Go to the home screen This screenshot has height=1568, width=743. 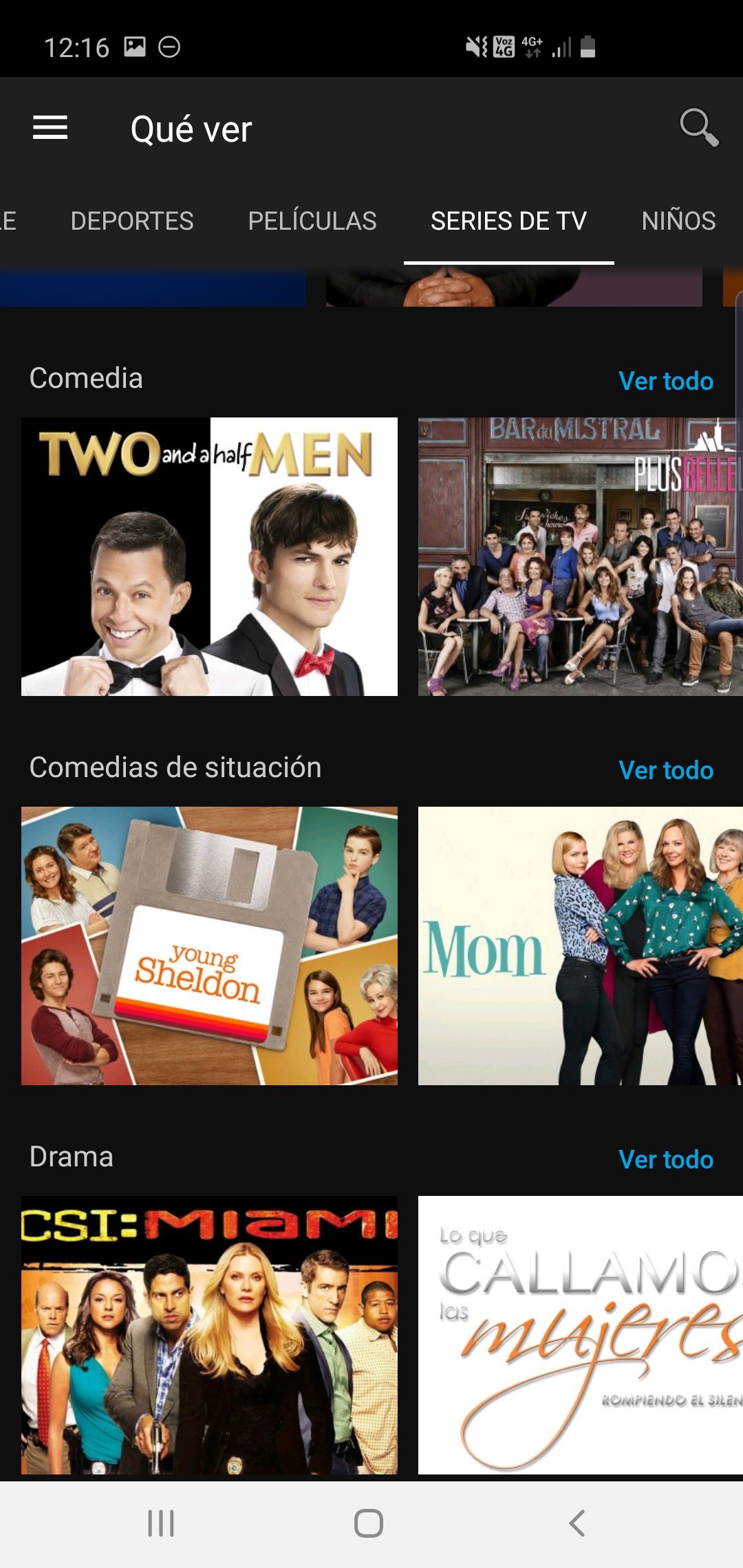tap(369, 1523)
